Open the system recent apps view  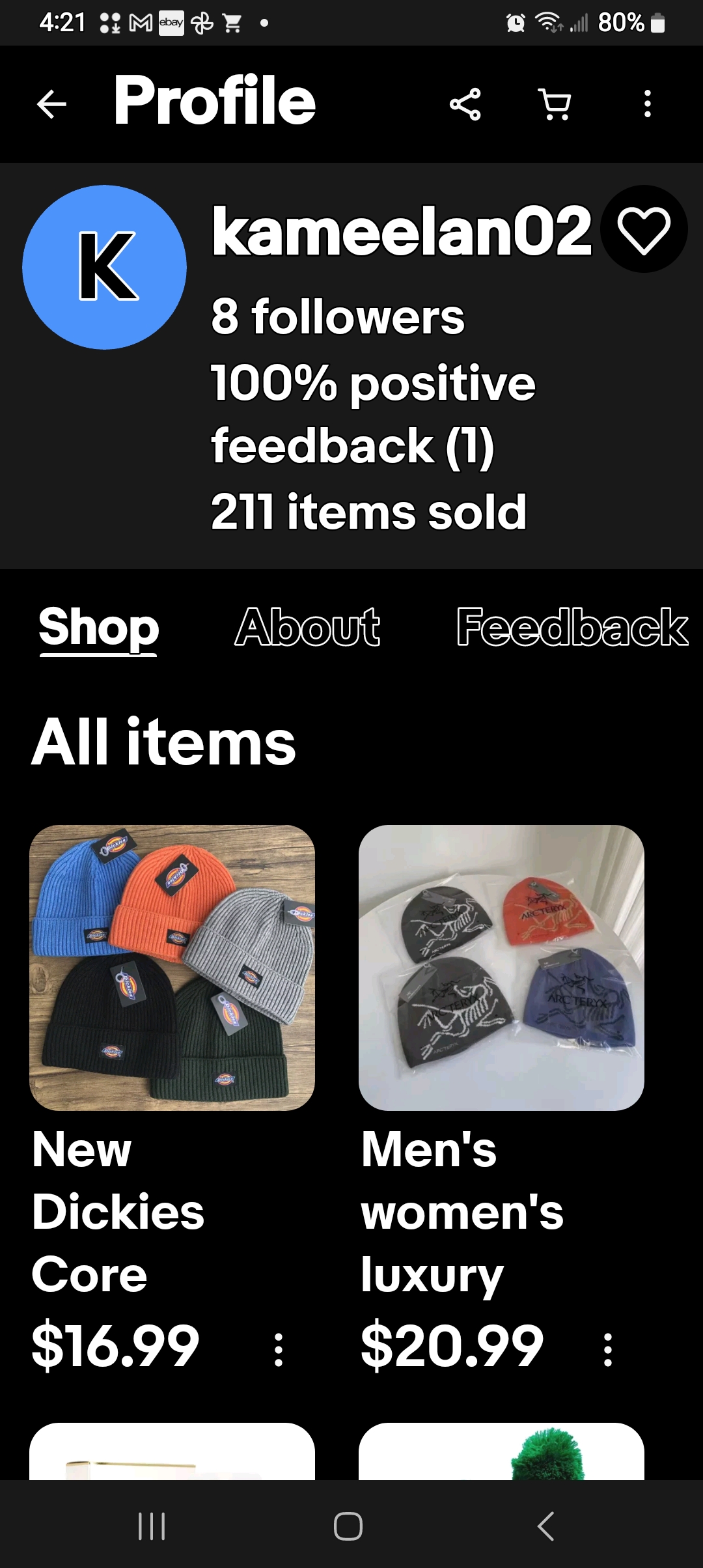click(x=152, y=1526)
